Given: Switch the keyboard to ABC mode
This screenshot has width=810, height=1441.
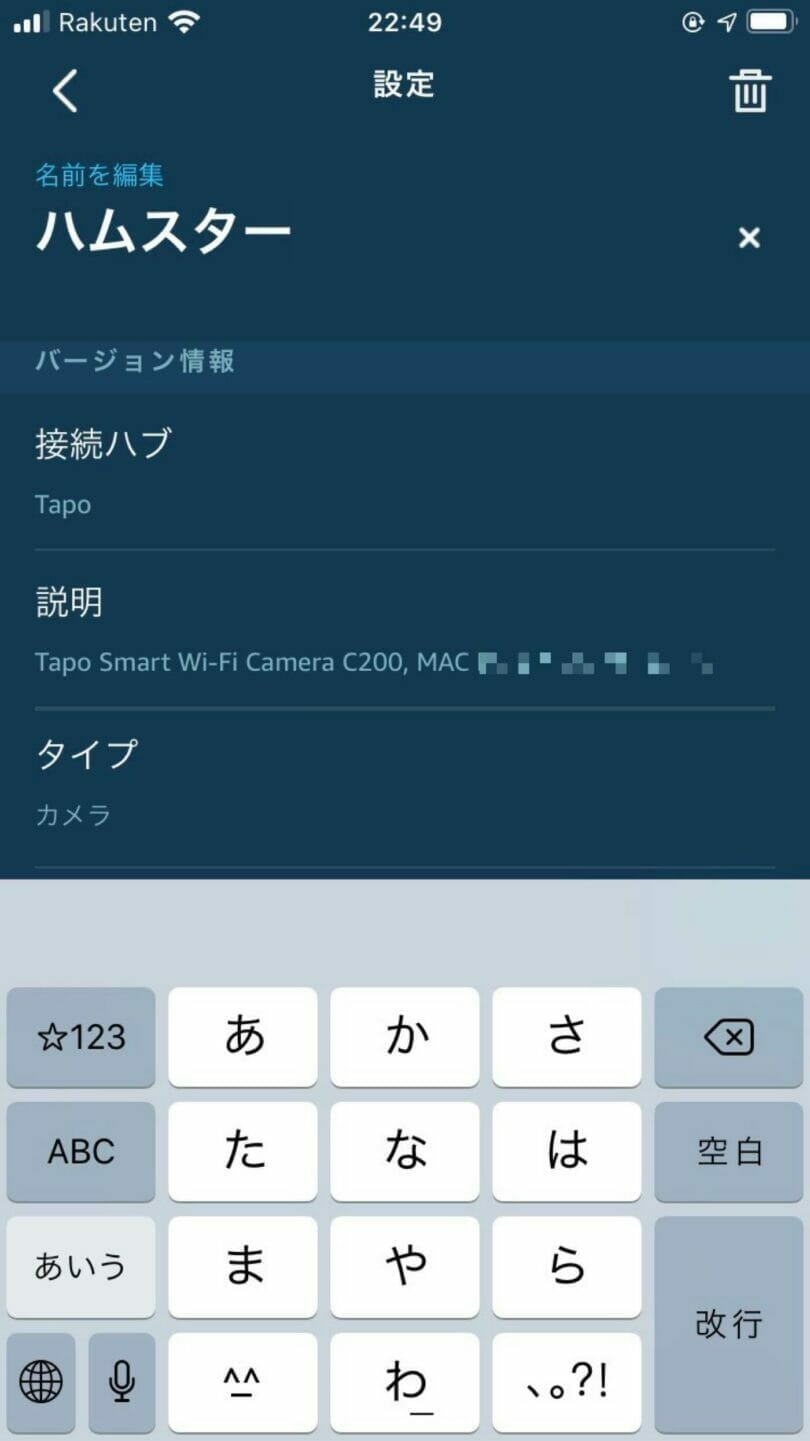Looking at the screenshot, I should point(81,1152).
